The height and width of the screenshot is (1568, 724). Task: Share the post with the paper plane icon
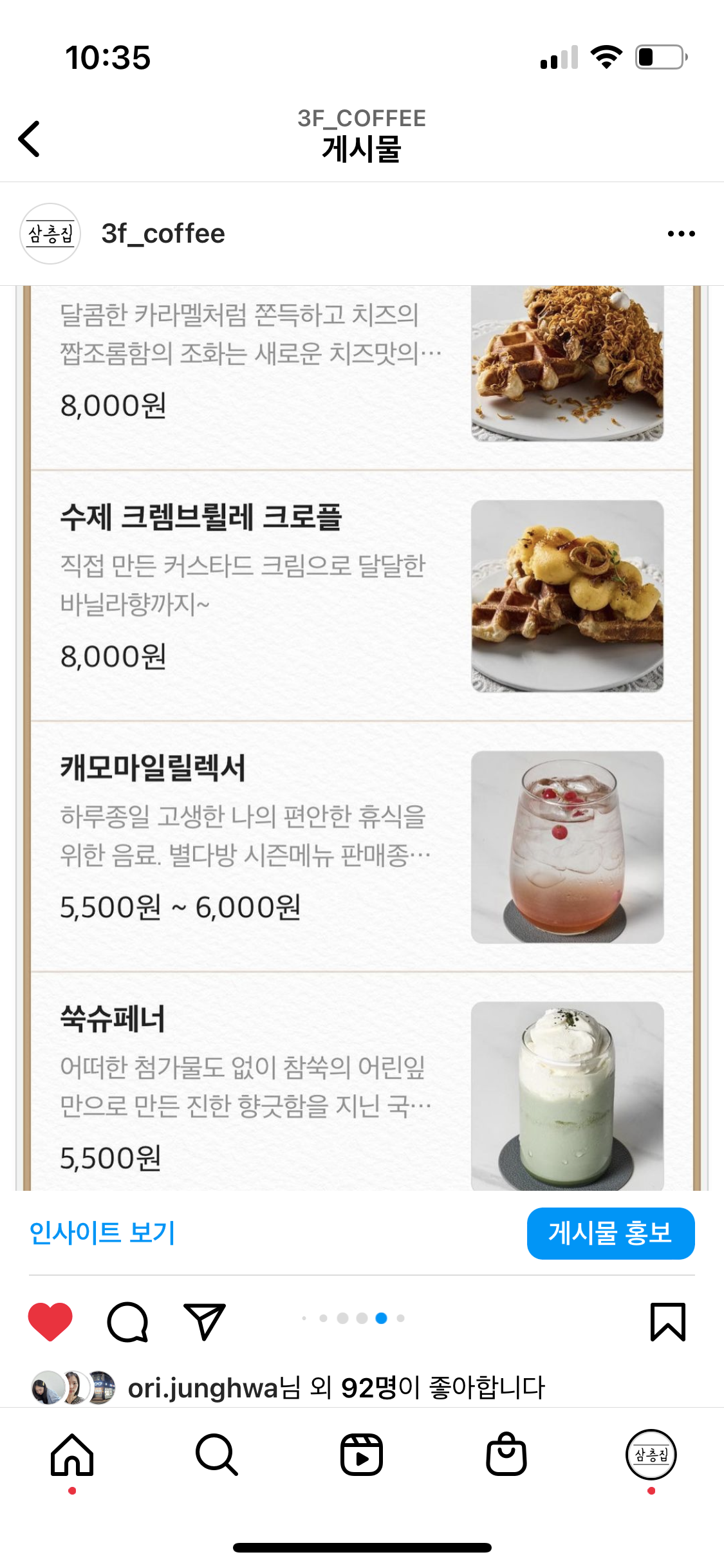204,1321
